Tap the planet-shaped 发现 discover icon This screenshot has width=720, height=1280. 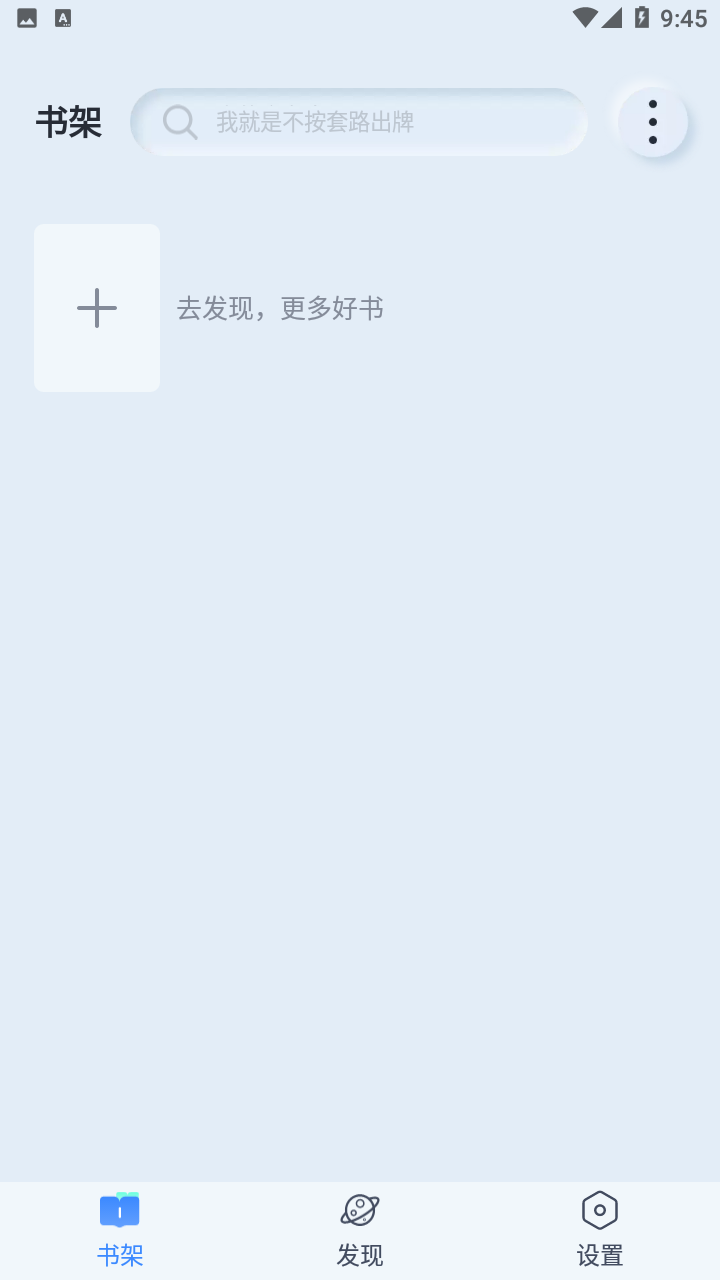pyautogui.click(x=359, y=1209)
